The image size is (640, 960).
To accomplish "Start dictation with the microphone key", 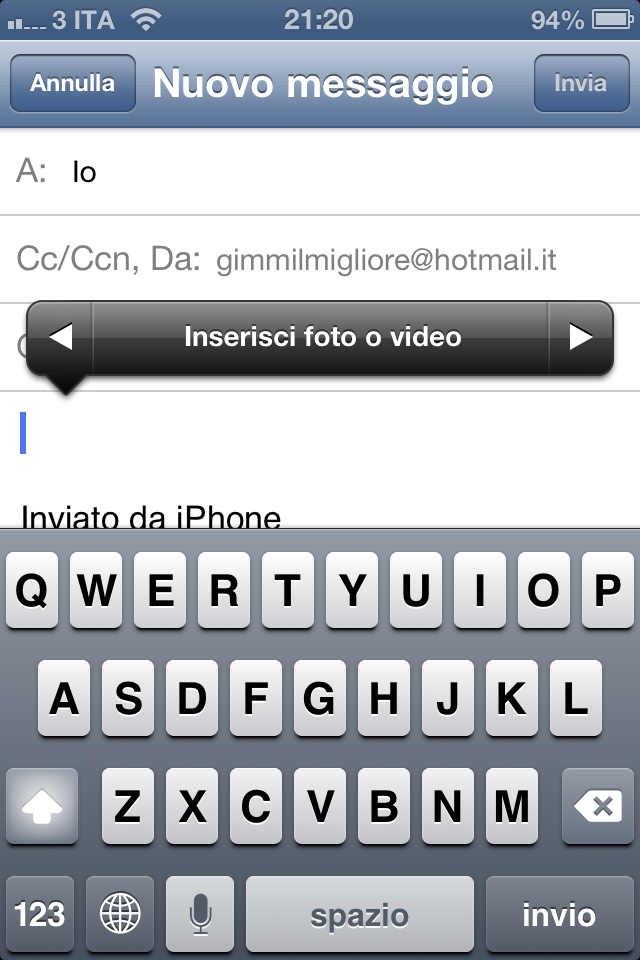I will click(200, 914).
